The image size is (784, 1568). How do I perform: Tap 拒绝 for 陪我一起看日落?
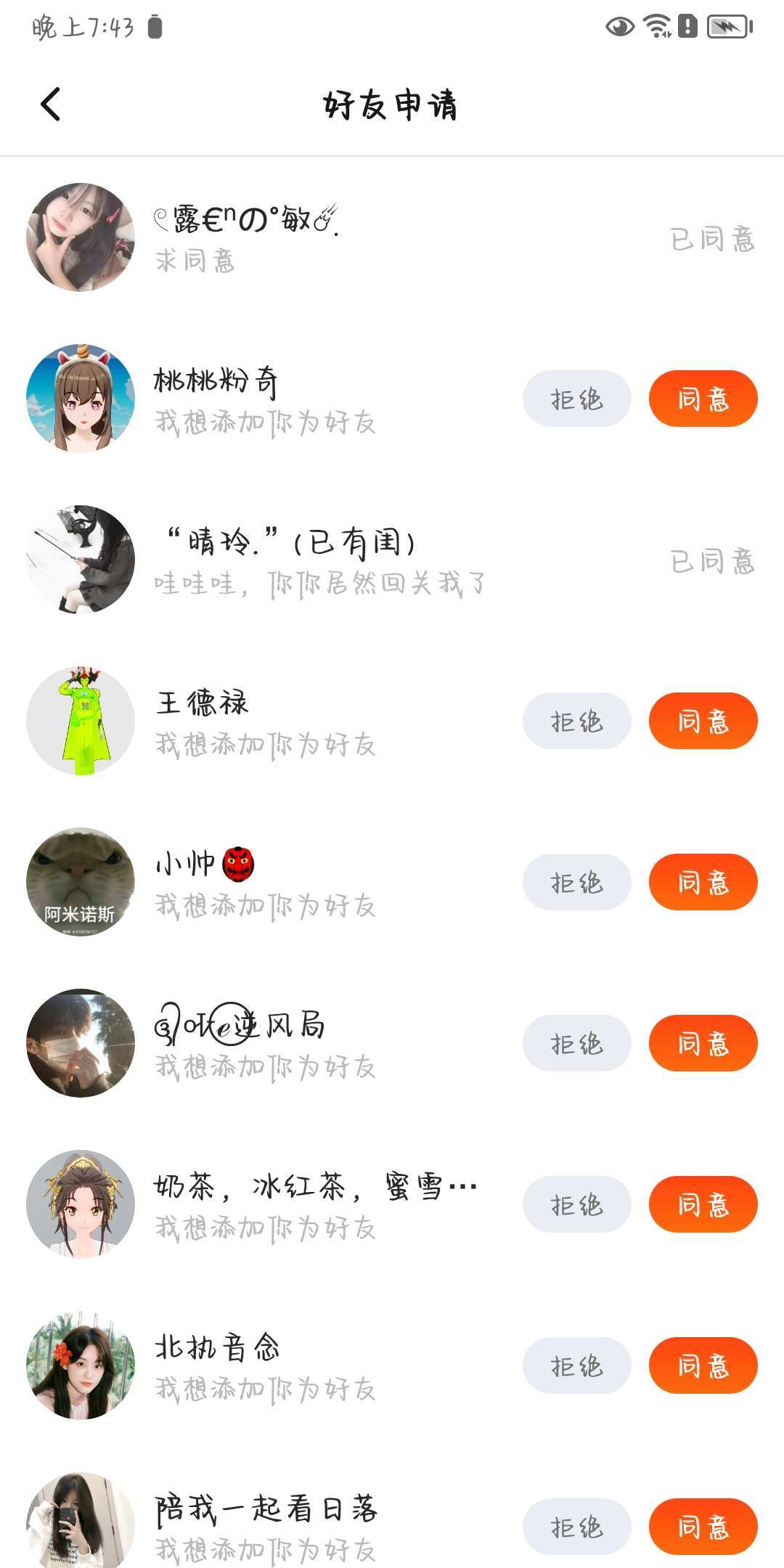coord(576,1527)
